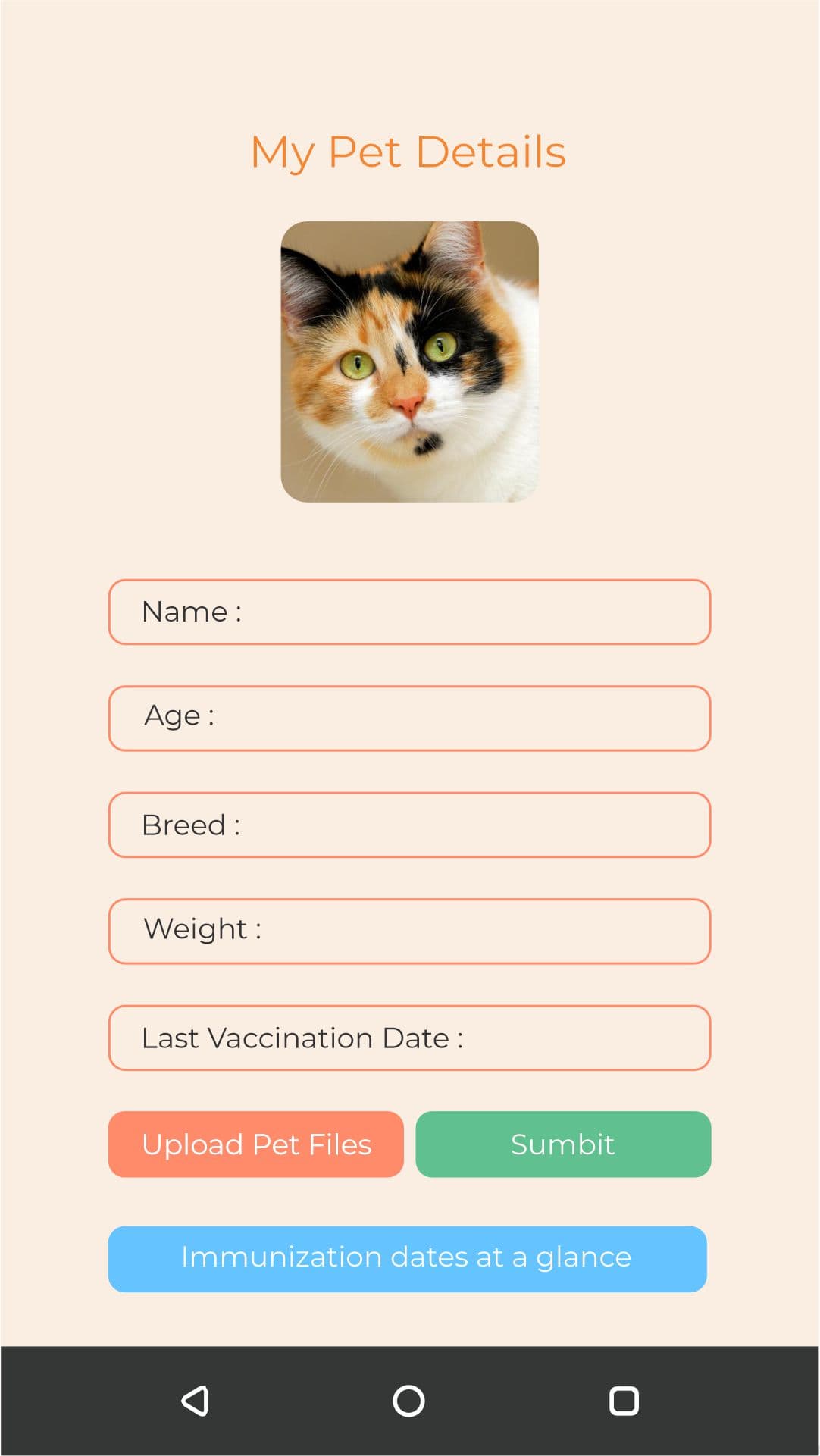Open recent apps with the square icon
Image resolution: width=820 pixels, height=1456 pixels.
[x=623, y=1401]
